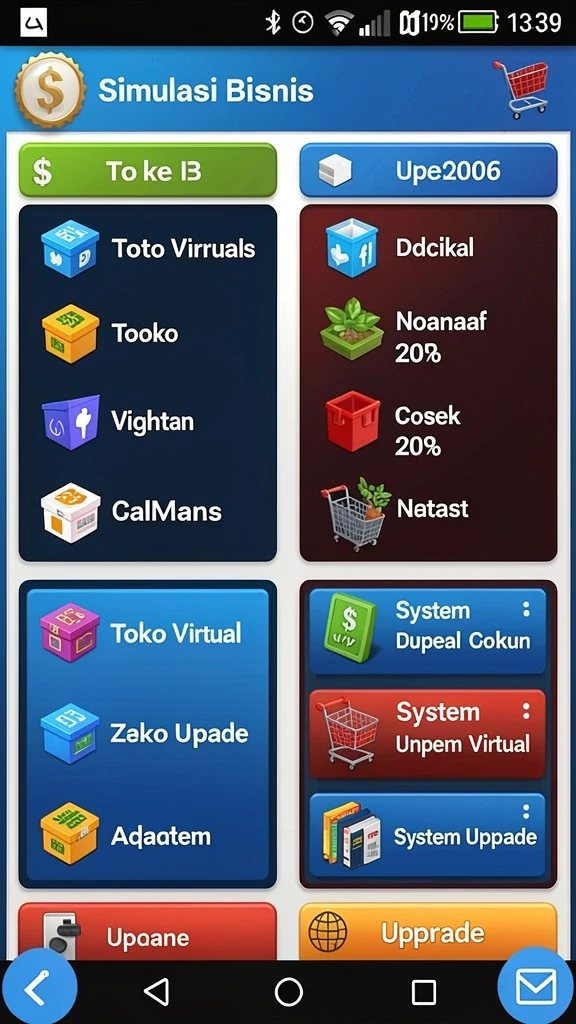
Task: Tap the orange Upprade button
Action: click(x=428, y=931)
